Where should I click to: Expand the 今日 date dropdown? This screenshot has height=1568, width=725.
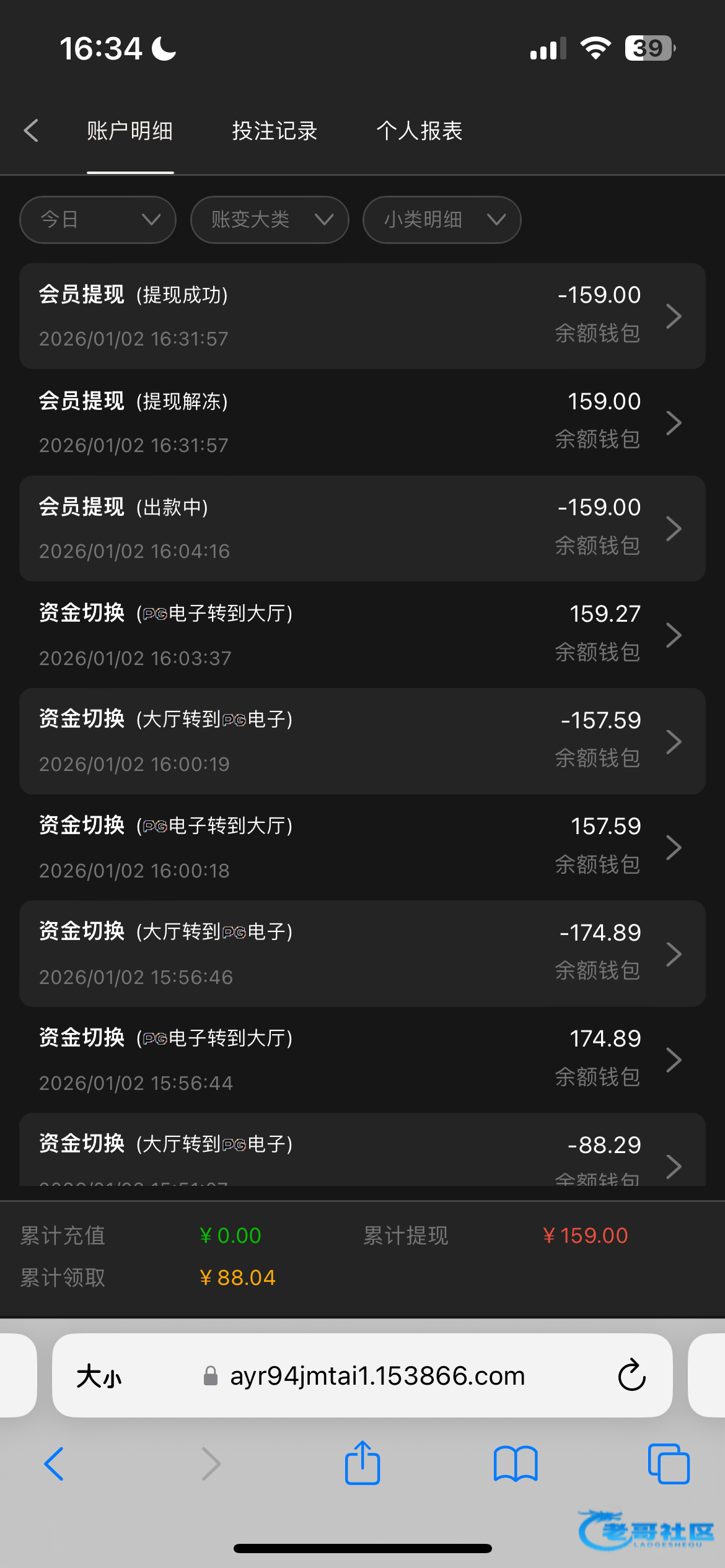98,220
